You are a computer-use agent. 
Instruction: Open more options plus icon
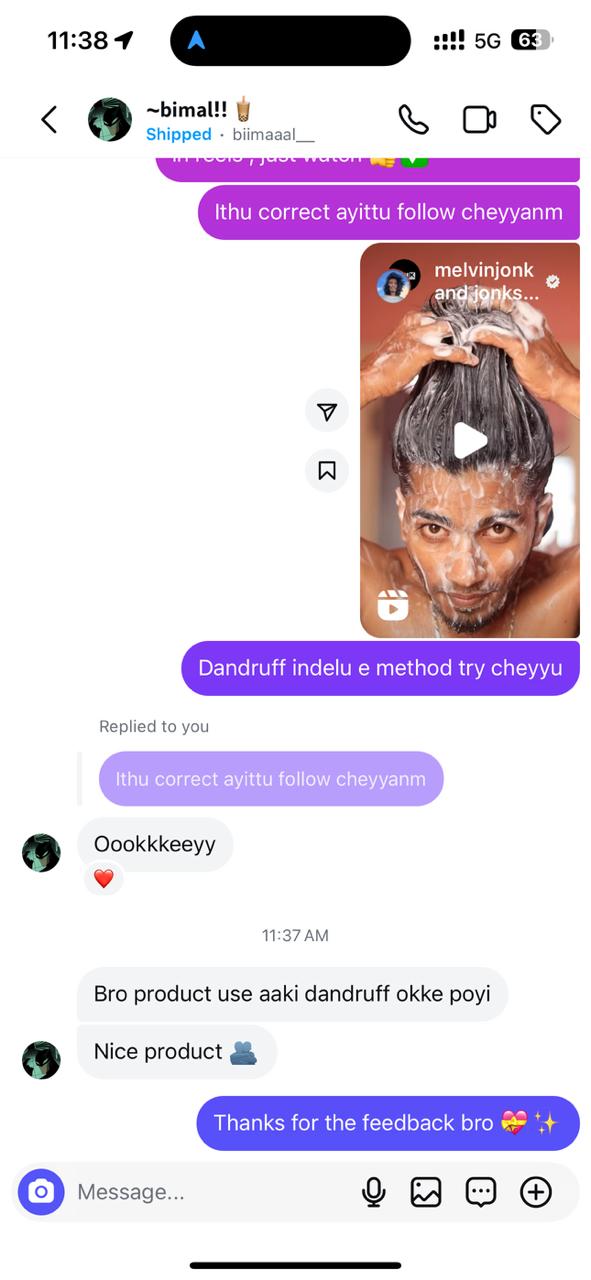pyautogui.click(x=536, y=1192)
